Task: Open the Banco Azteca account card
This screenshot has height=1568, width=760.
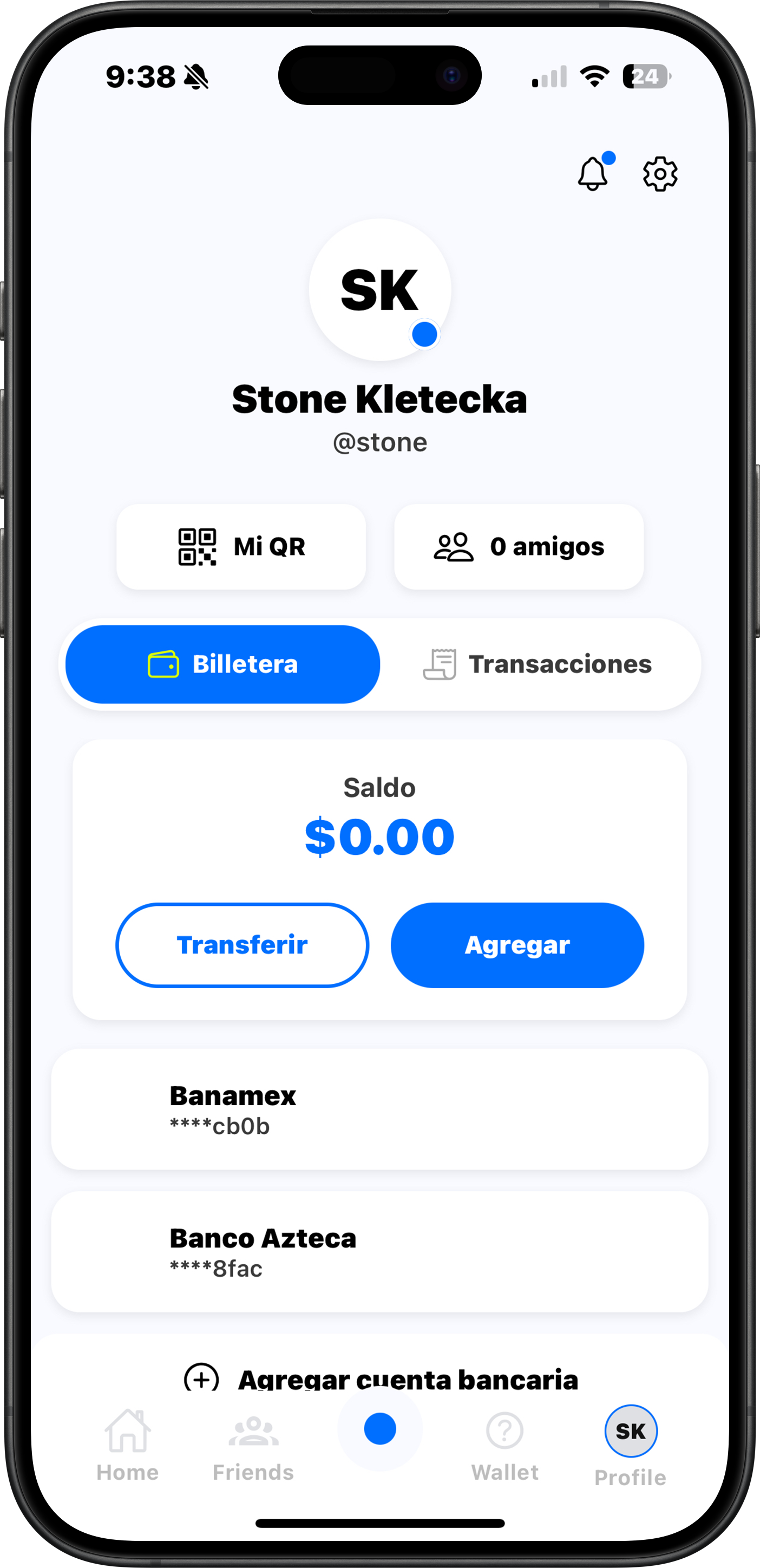Action: tap(379, 1251)
